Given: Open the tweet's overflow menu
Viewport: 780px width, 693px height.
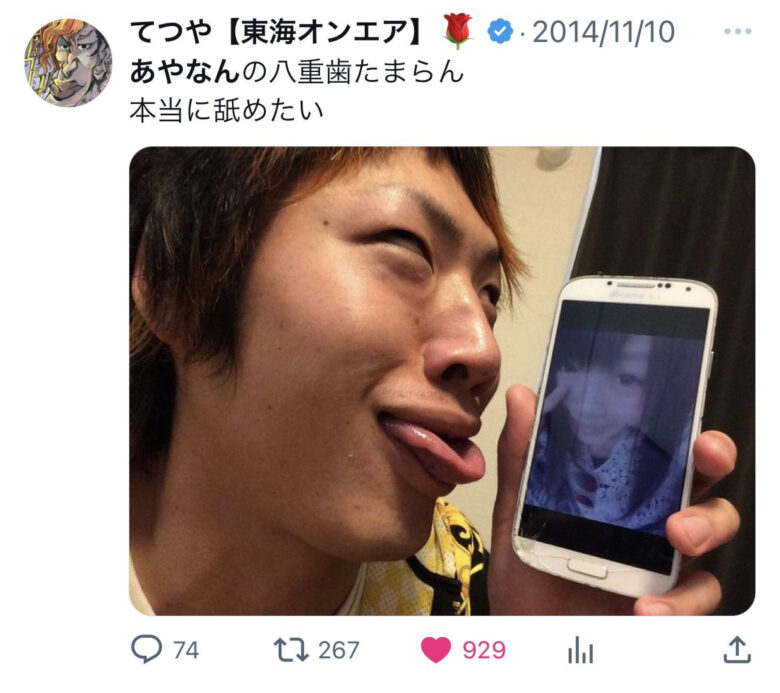Looking at the screenshot, I should coord(736,32).
